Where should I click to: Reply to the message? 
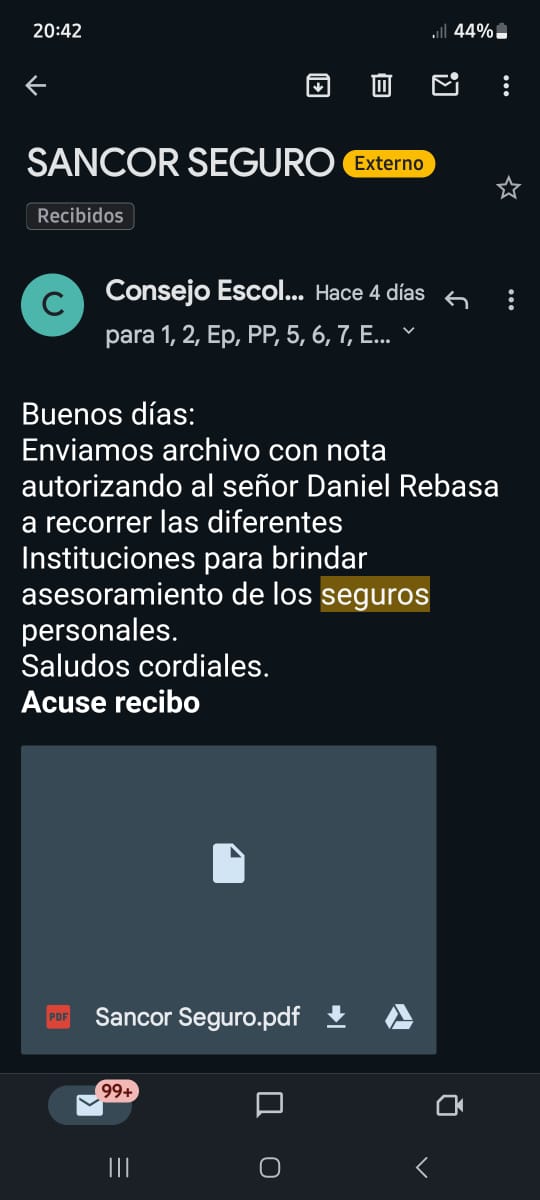[457, 299]
